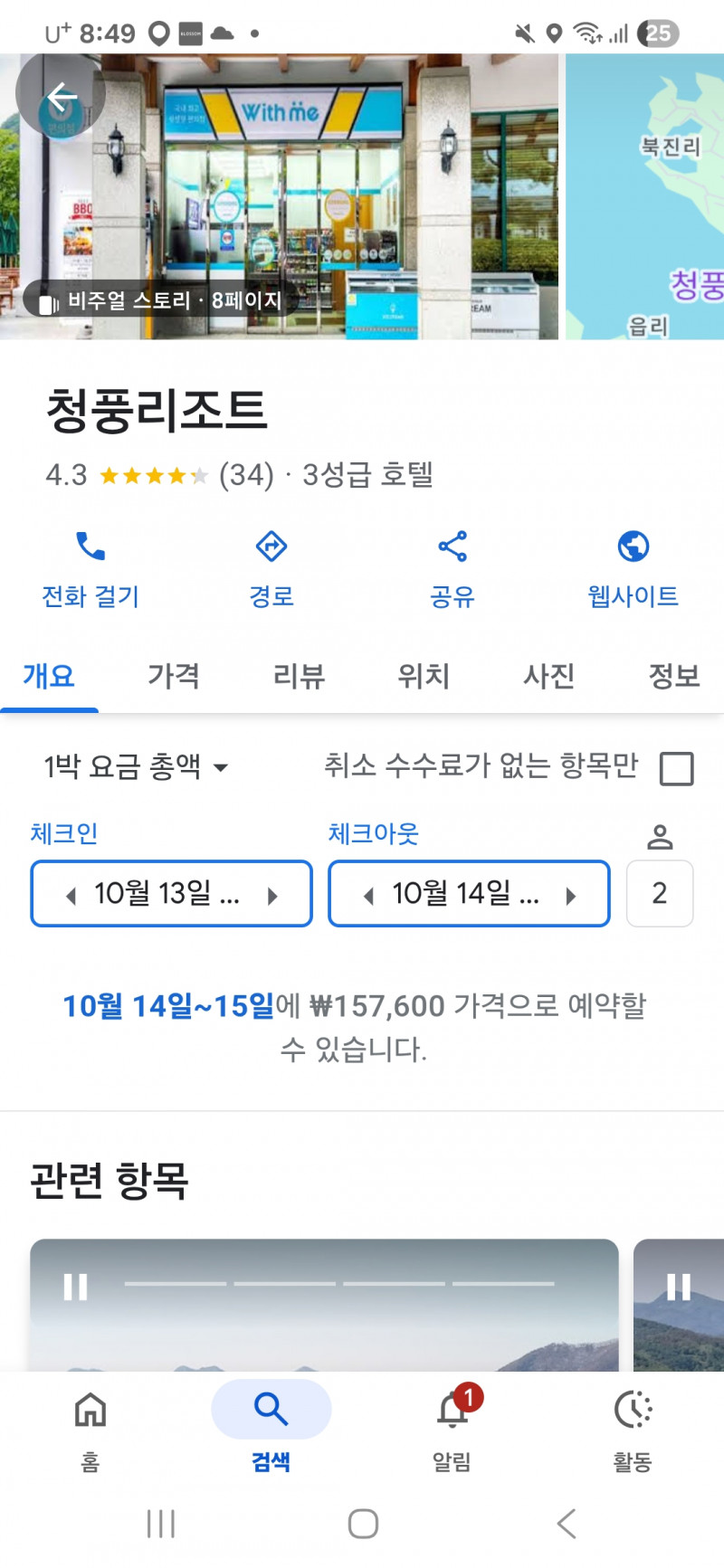The height and width of the screenshot is (1568, 724).
Task: Switch to the 가격 tab
Action: pos(174,676)
